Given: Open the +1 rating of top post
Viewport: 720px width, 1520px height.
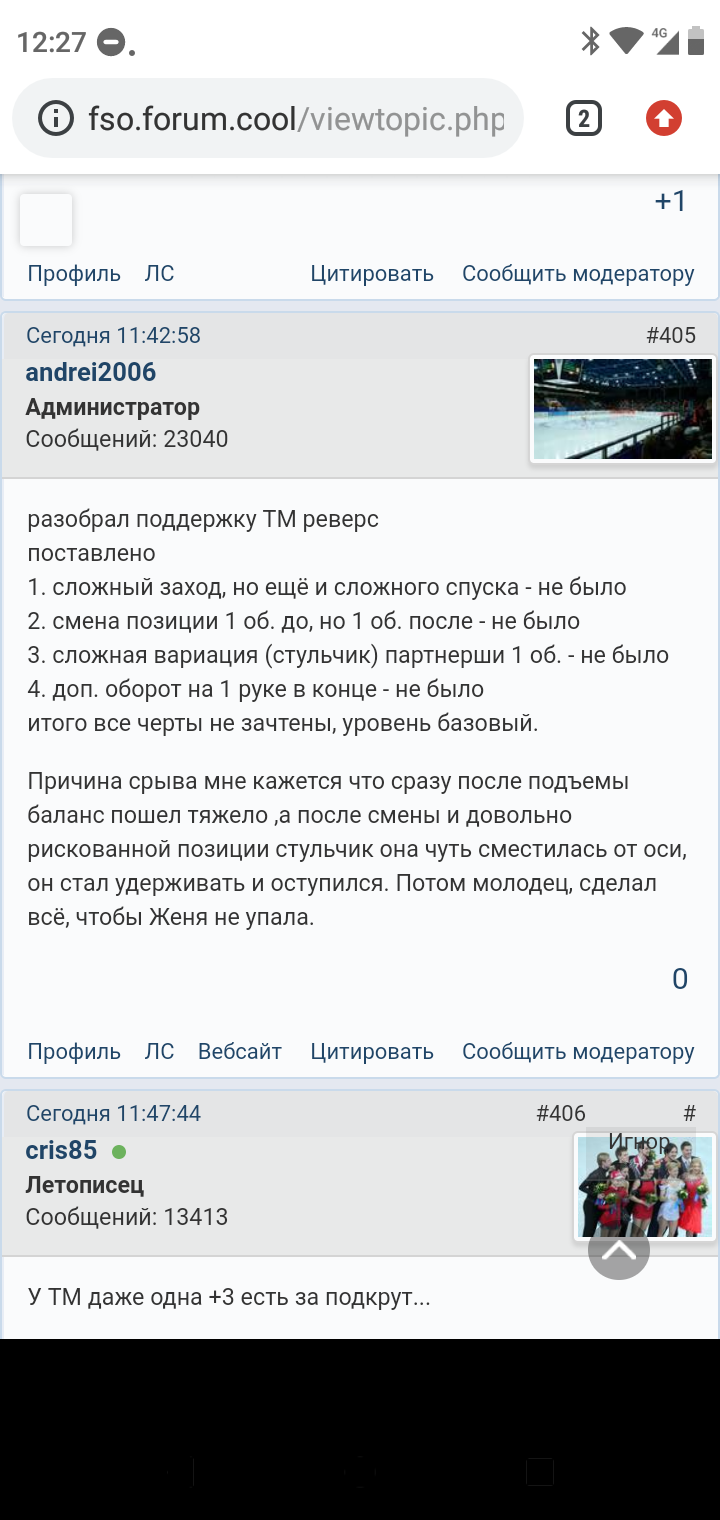Looking at the screenshot, I should (x=670, y=201).
